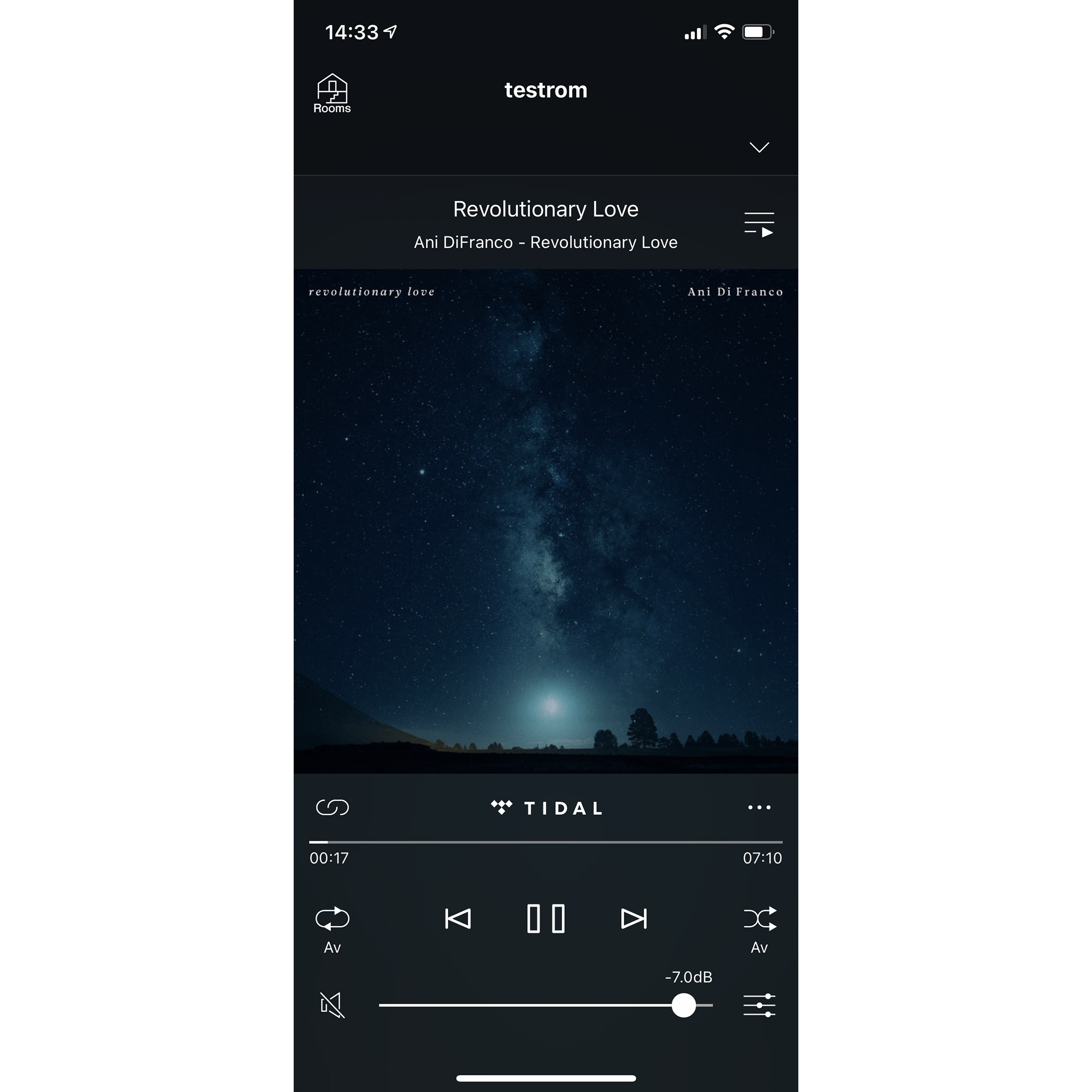This screenshot has height=1092, width=1092.
Task: Toggle repeat mode
Action: 332,919
